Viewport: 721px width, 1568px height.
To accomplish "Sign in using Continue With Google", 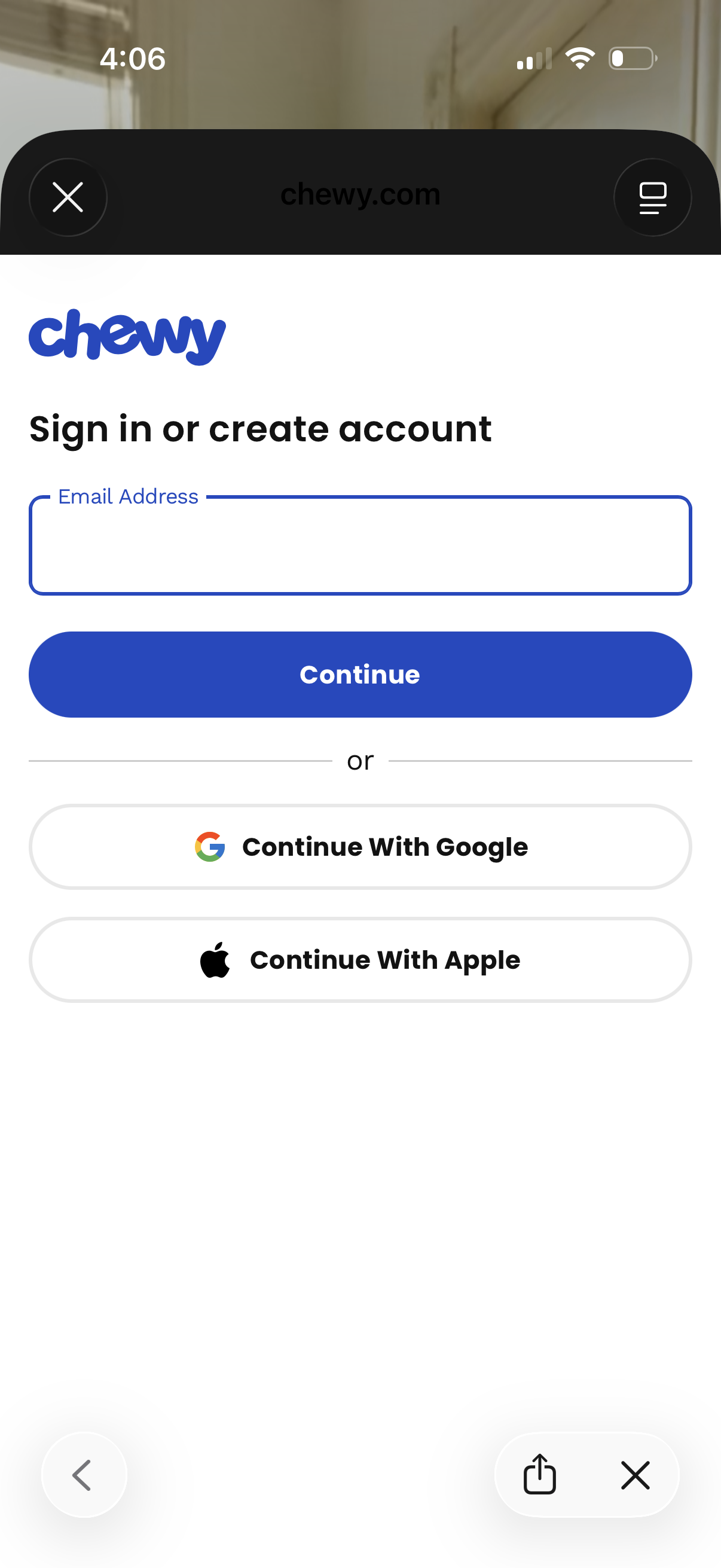I will [x=360, y=847].
